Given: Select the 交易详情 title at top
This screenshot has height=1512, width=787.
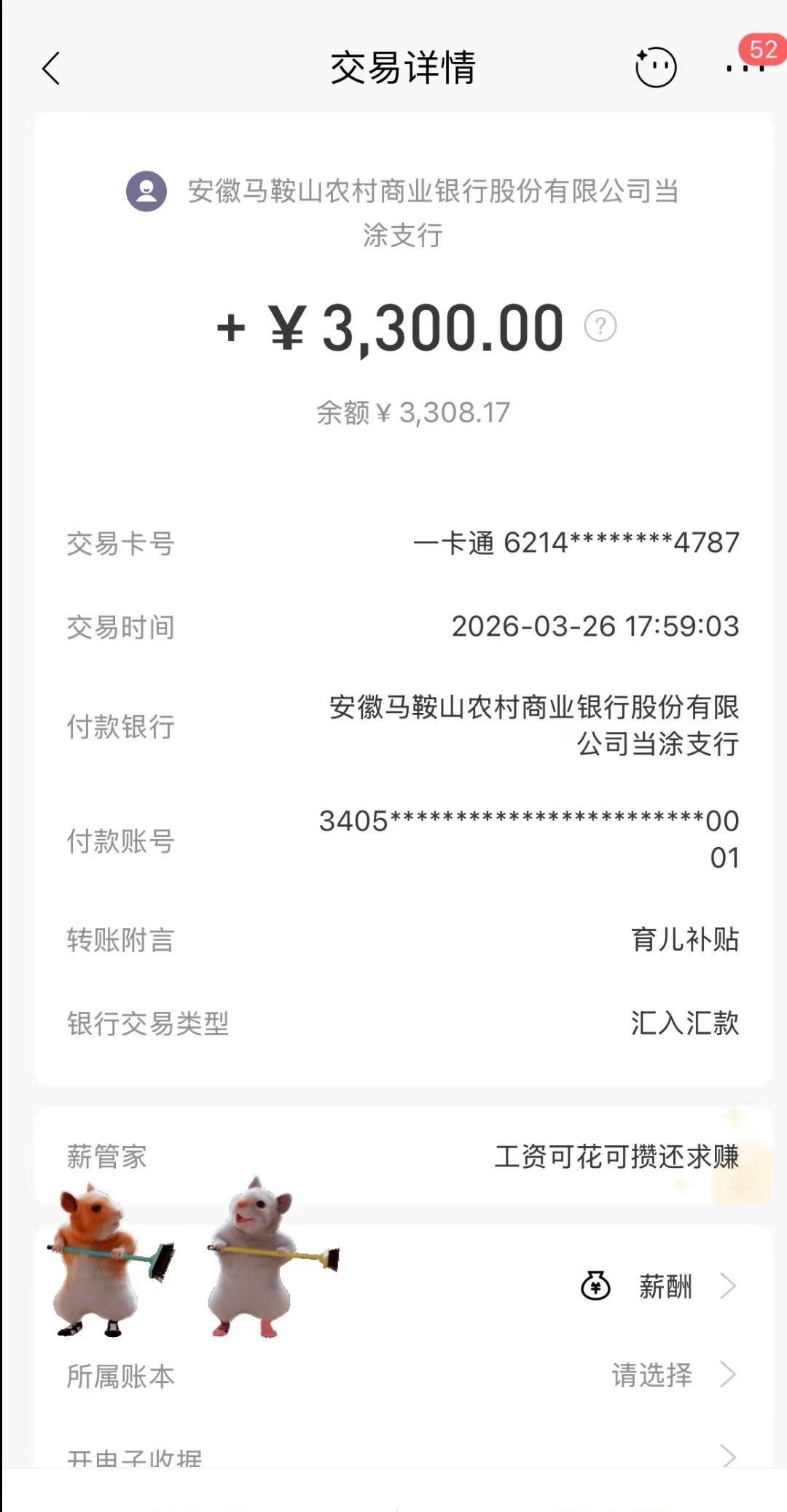Looking at the screenshot, I should (403, 67).
